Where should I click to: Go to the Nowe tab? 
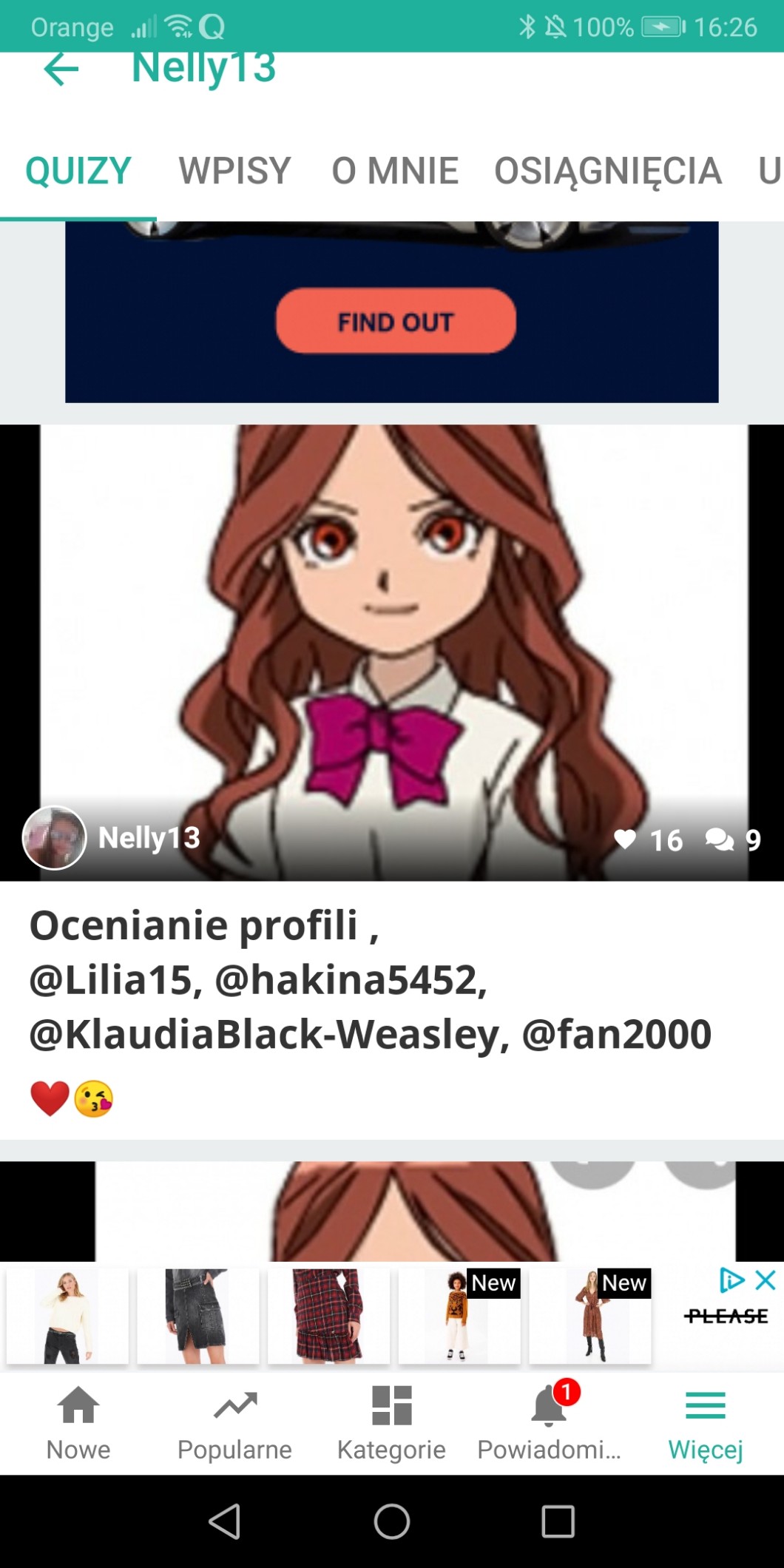click(x=78, y=1423)
